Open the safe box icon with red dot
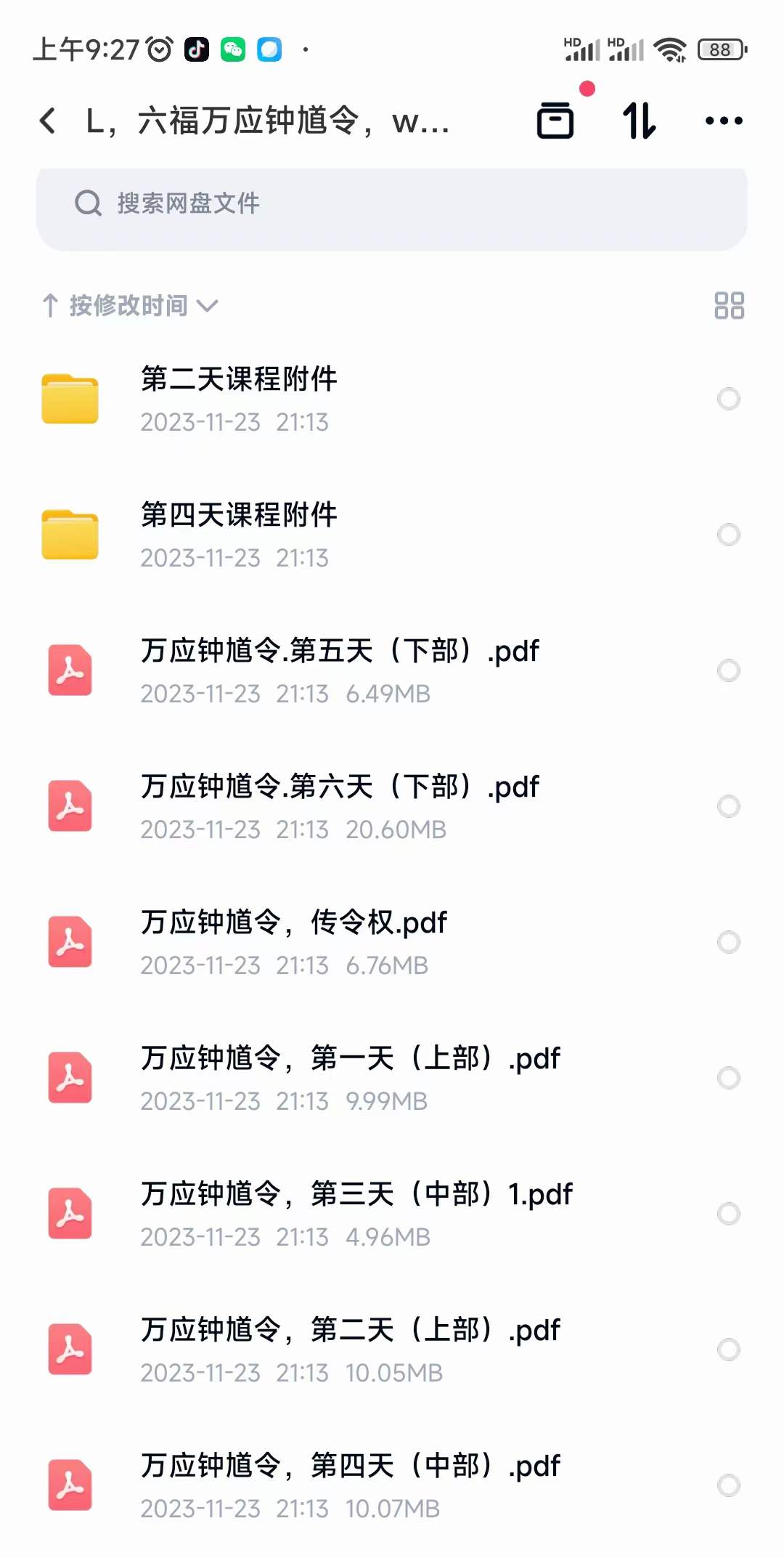 click(555, 120)
